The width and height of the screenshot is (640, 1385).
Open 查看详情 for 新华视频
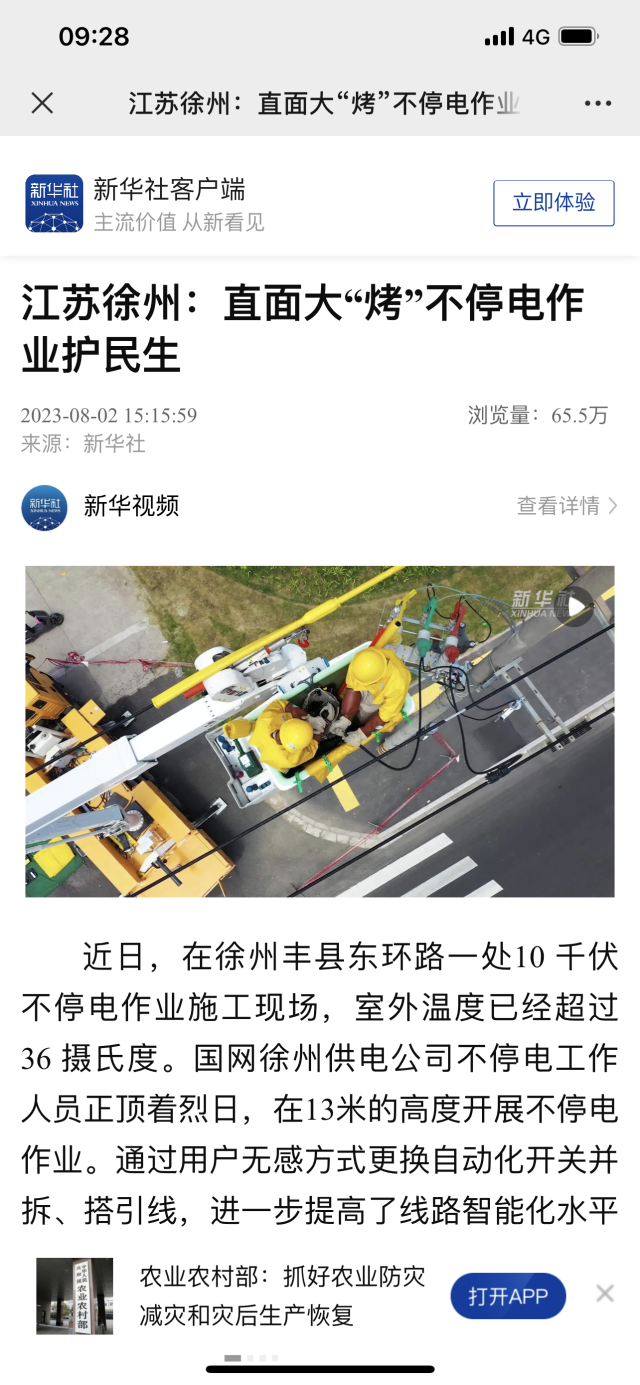pyautogui.click(x=566, y=506)
